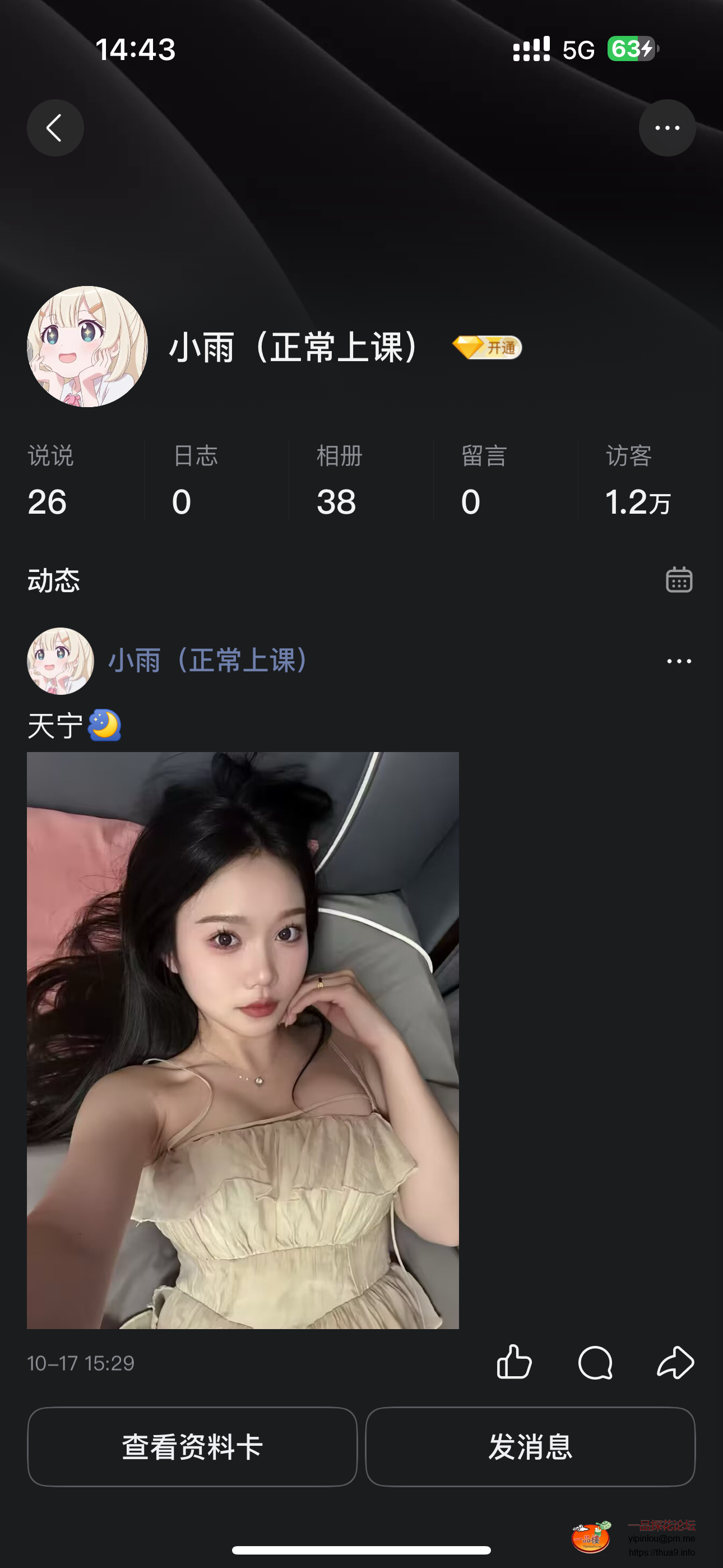Open the 留言 message board
The width and height of the screenshot is (723, 1568).
484,481
